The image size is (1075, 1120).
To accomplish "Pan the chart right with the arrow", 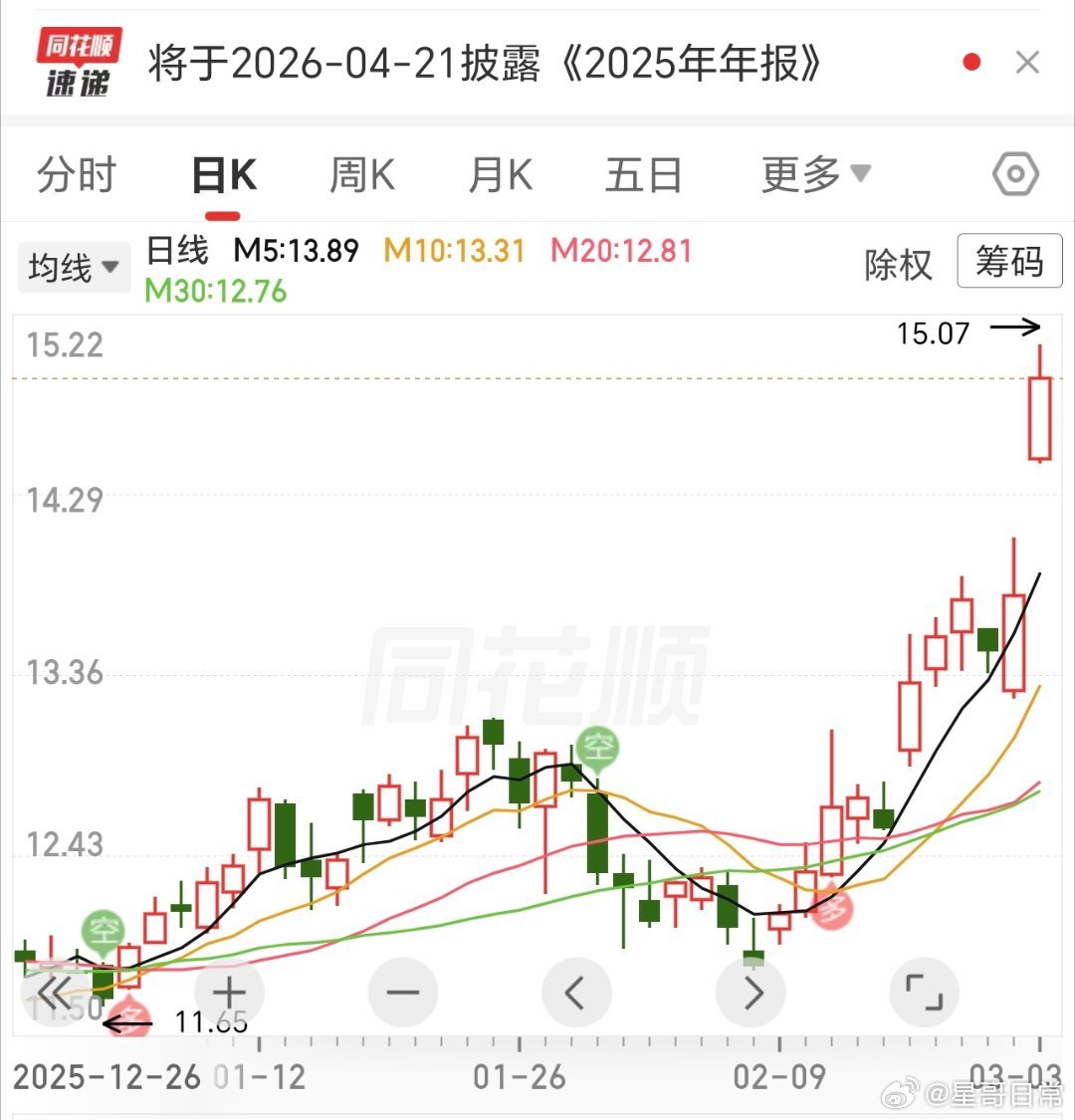I will [751, 992].
